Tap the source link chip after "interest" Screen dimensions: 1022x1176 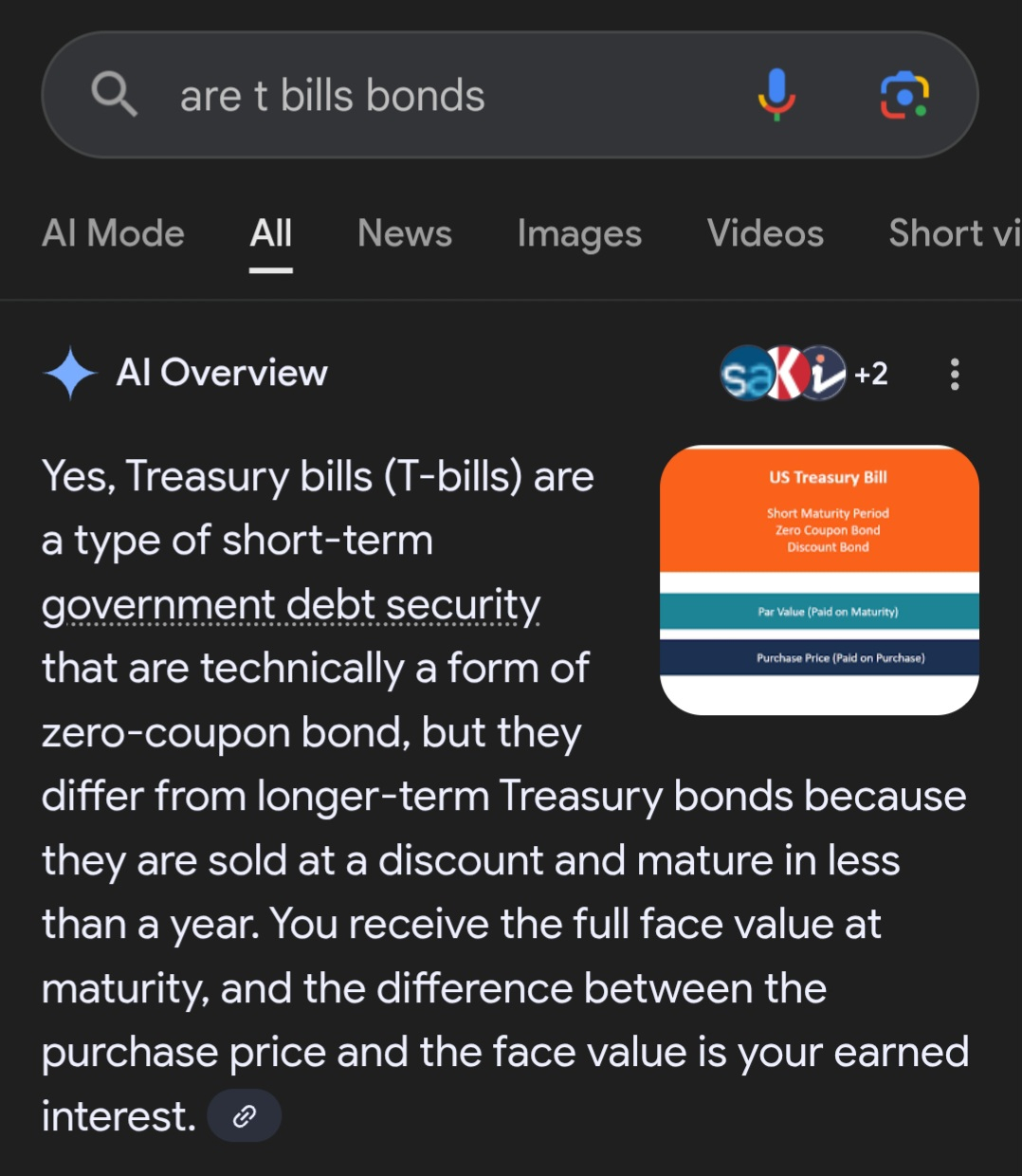tap(245, 1115)
